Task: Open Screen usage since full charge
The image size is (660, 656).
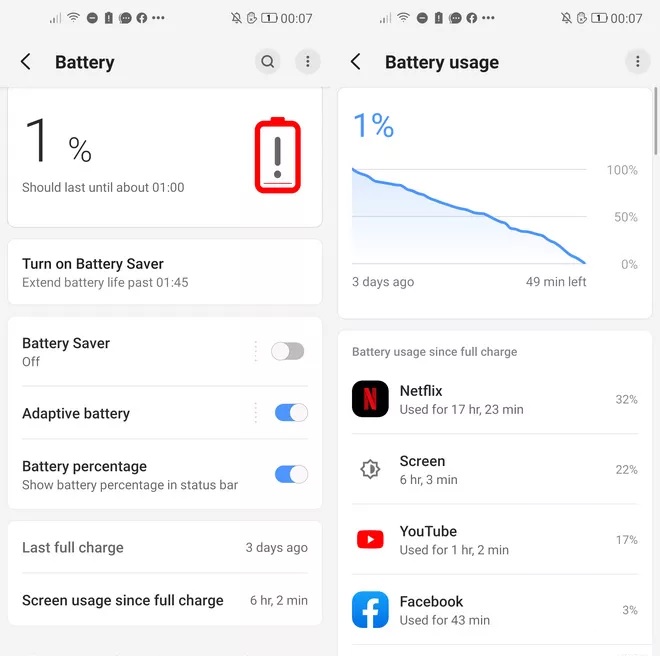Action: point(165,600)
